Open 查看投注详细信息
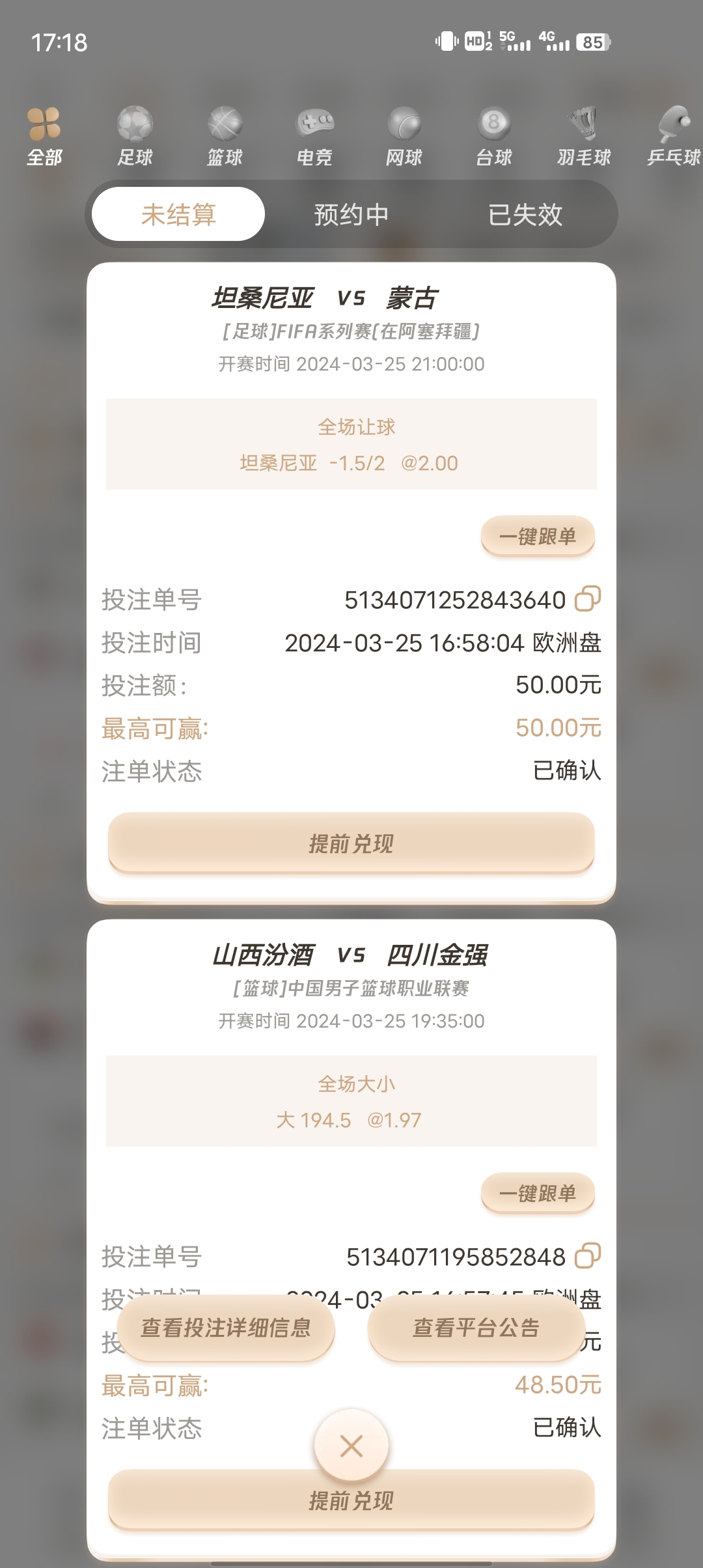 pos(226,1328)
